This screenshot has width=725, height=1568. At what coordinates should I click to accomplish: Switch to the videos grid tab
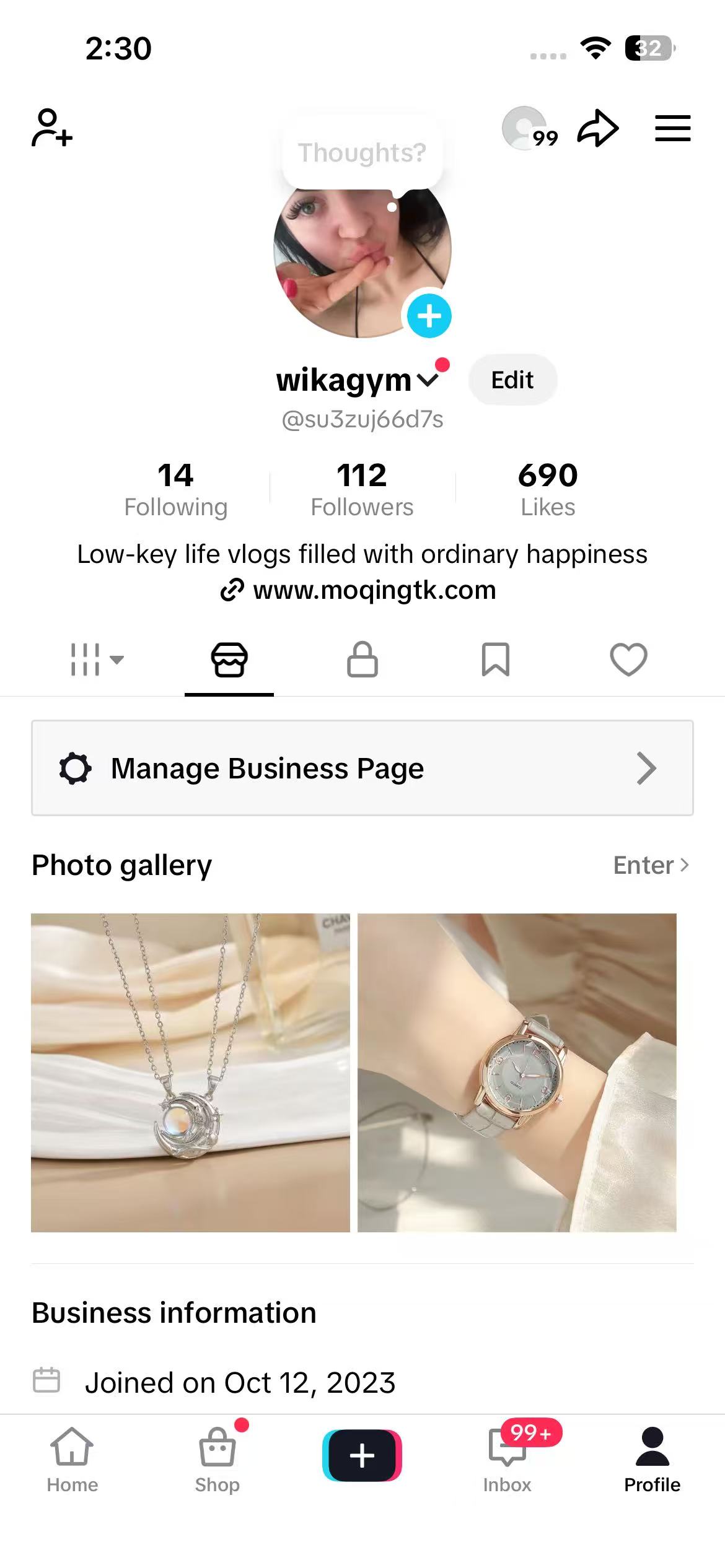coord(97,659)
